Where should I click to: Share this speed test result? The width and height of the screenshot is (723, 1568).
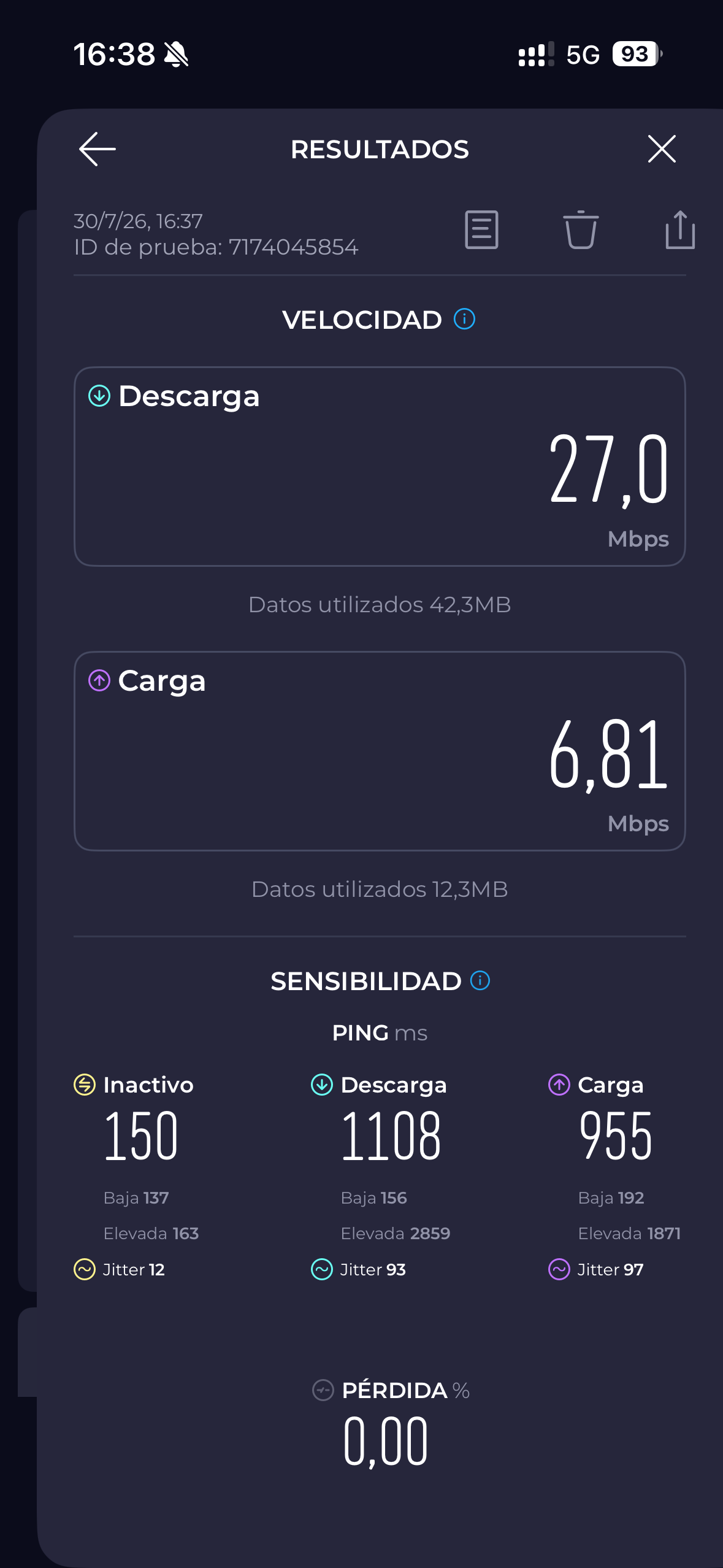click(680, 229)
